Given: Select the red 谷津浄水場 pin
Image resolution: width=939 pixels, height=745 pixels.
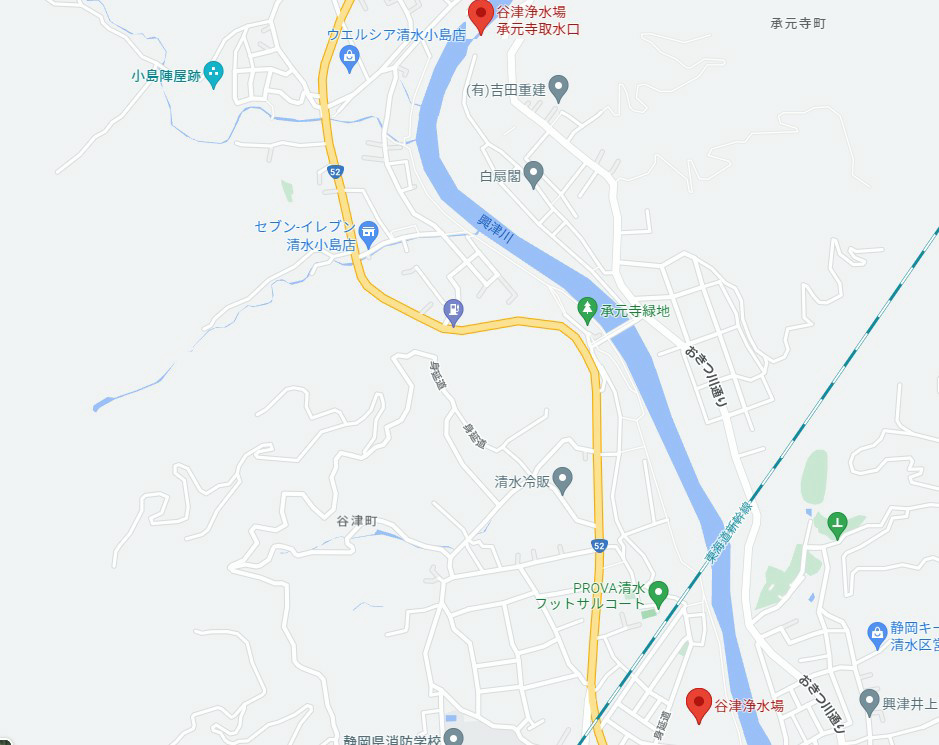Looking at the screenshot, I should [698, 703].
